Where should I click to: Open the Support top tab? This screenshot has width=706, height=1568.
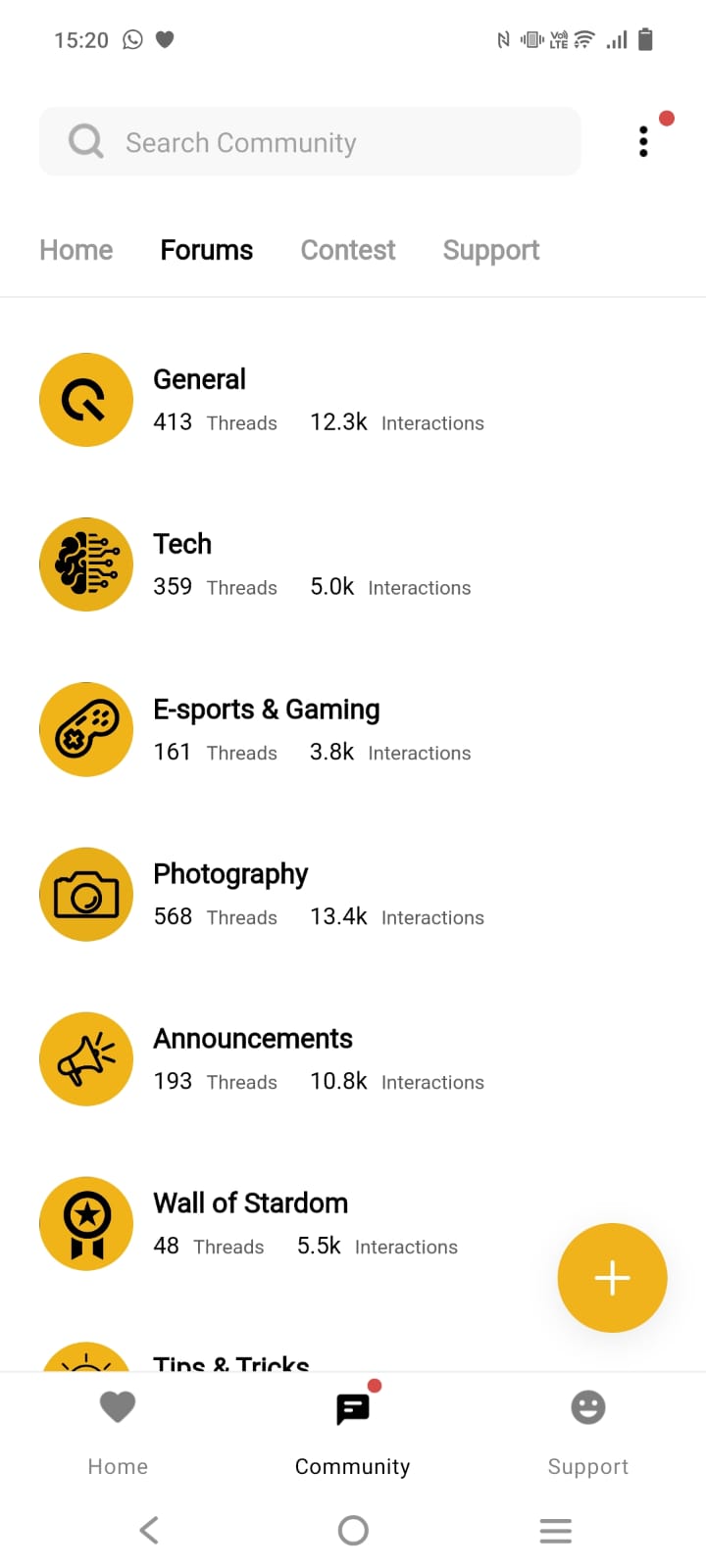tap(491, 251)
